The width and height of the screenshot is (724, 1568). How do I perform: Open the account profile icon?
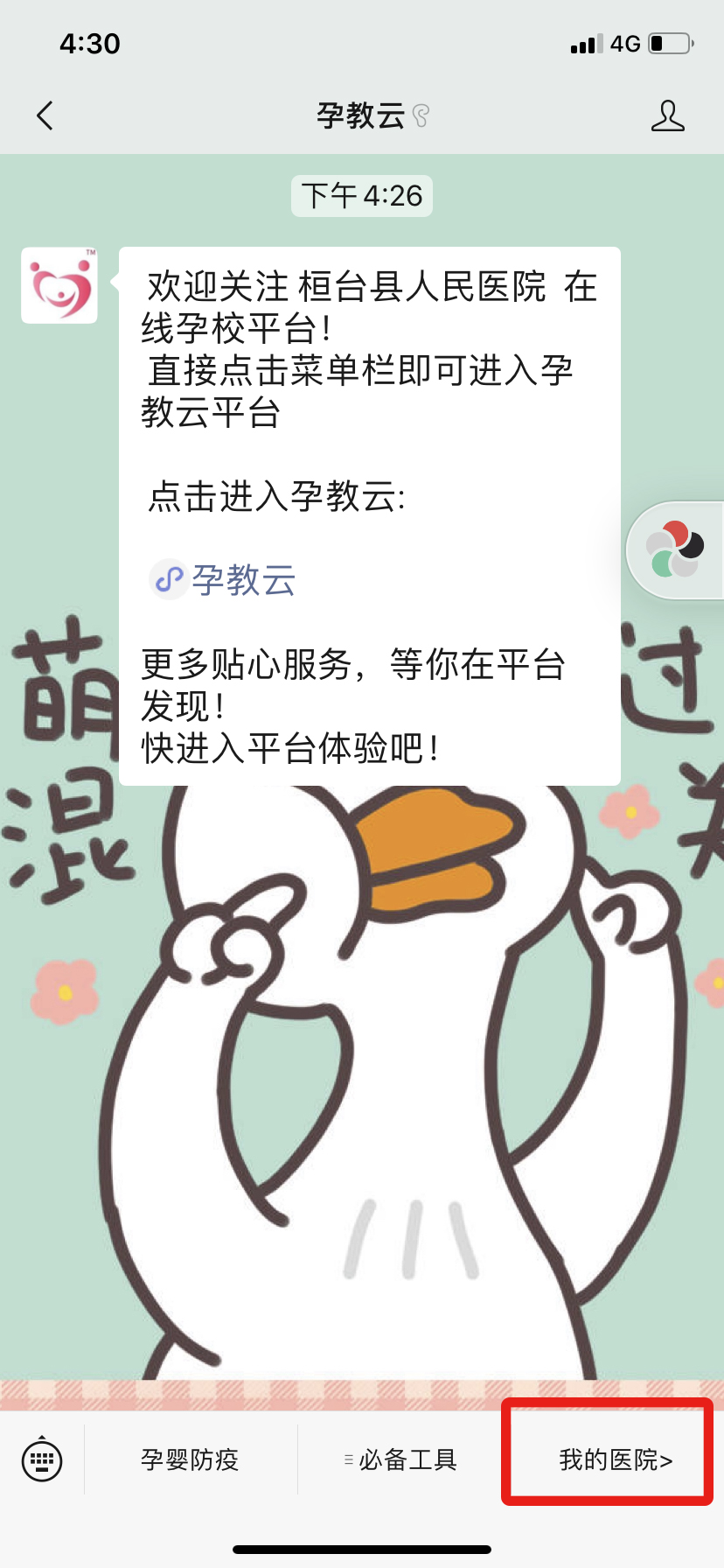pos(667,115)
